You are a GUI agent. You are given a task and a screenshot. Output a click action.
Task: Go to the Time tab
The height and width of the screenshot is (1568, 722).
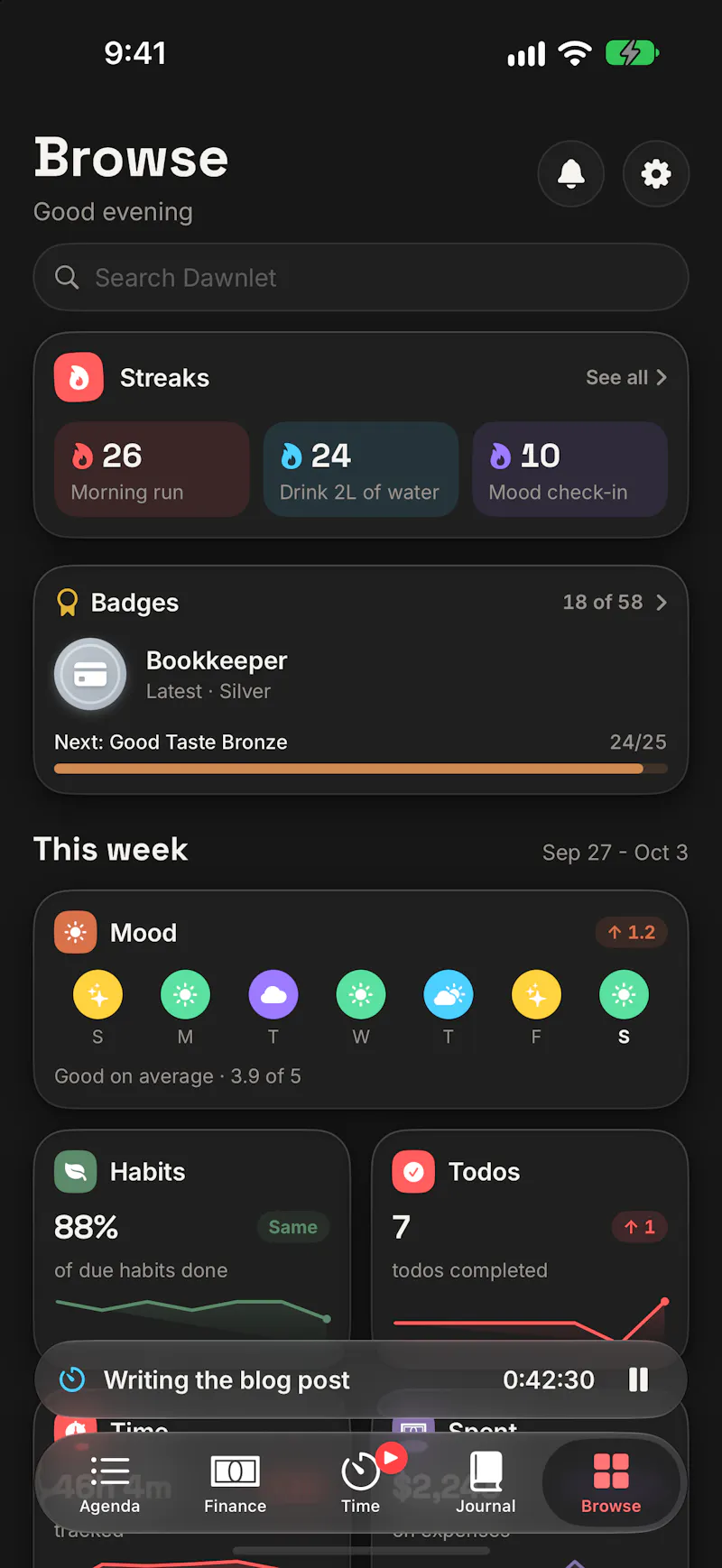pos(360,1483)
